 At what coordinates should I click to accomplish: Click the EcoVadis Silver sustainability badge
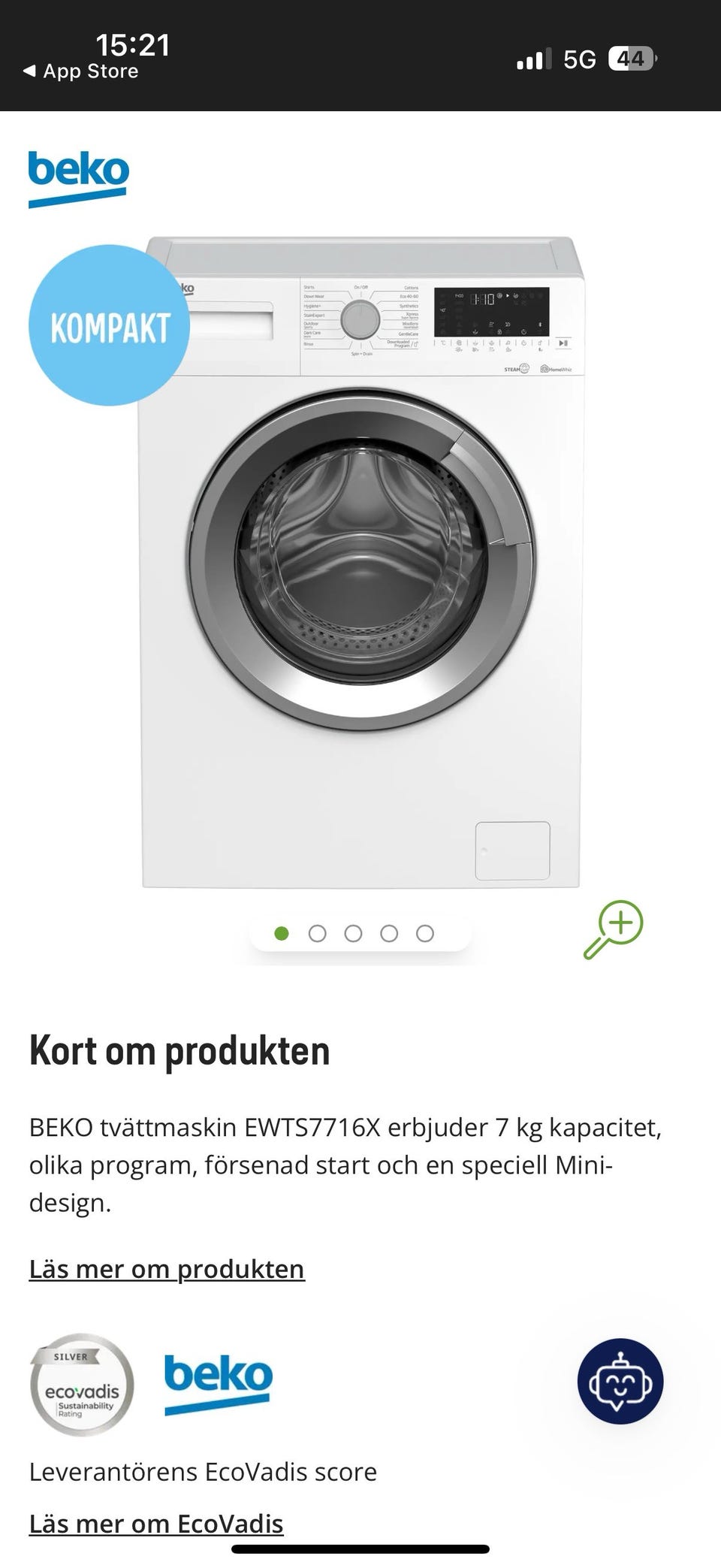[x=83, y=1385]
